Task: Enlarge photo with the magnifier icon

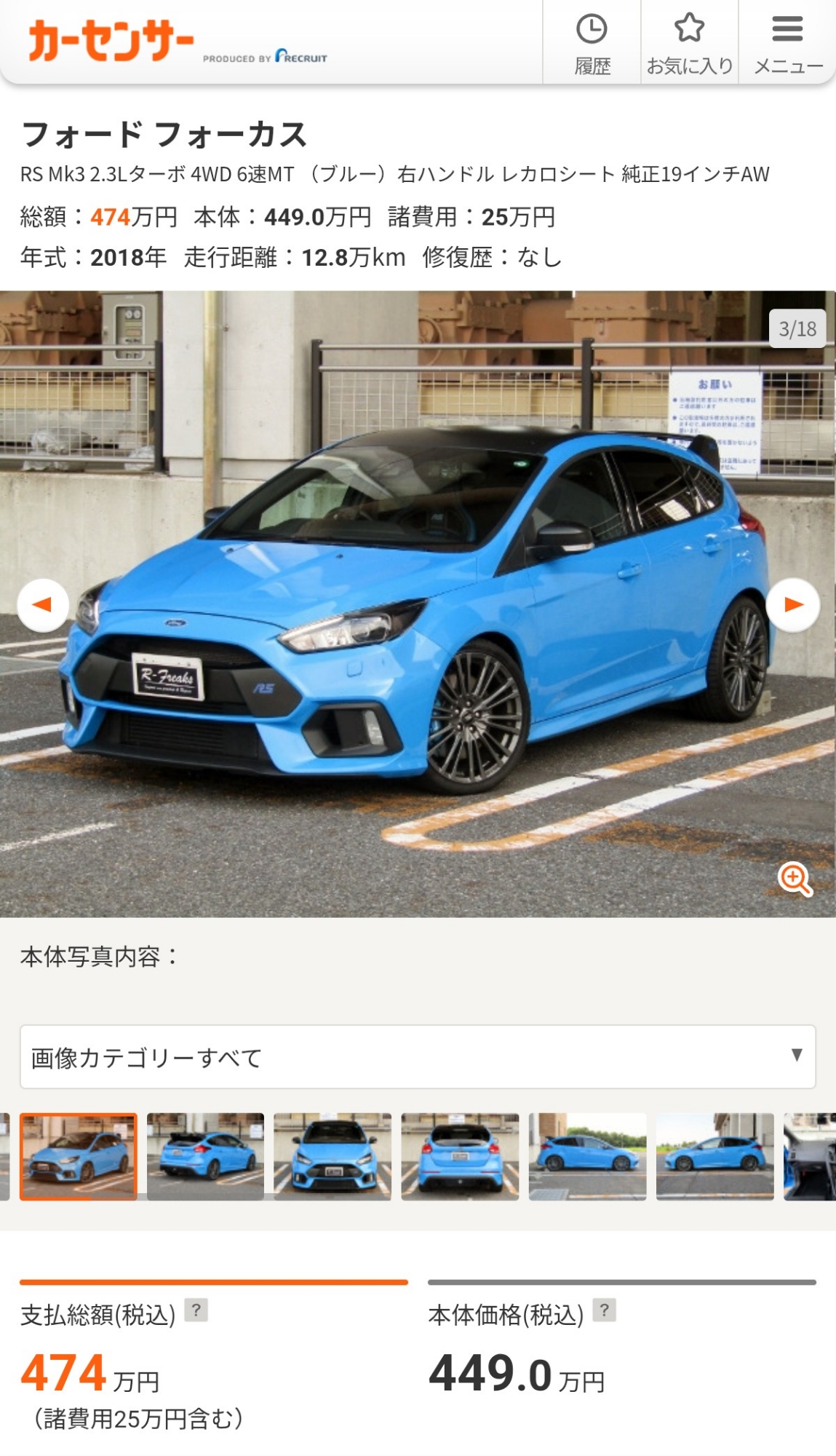Action: click(x=795, y=879)
